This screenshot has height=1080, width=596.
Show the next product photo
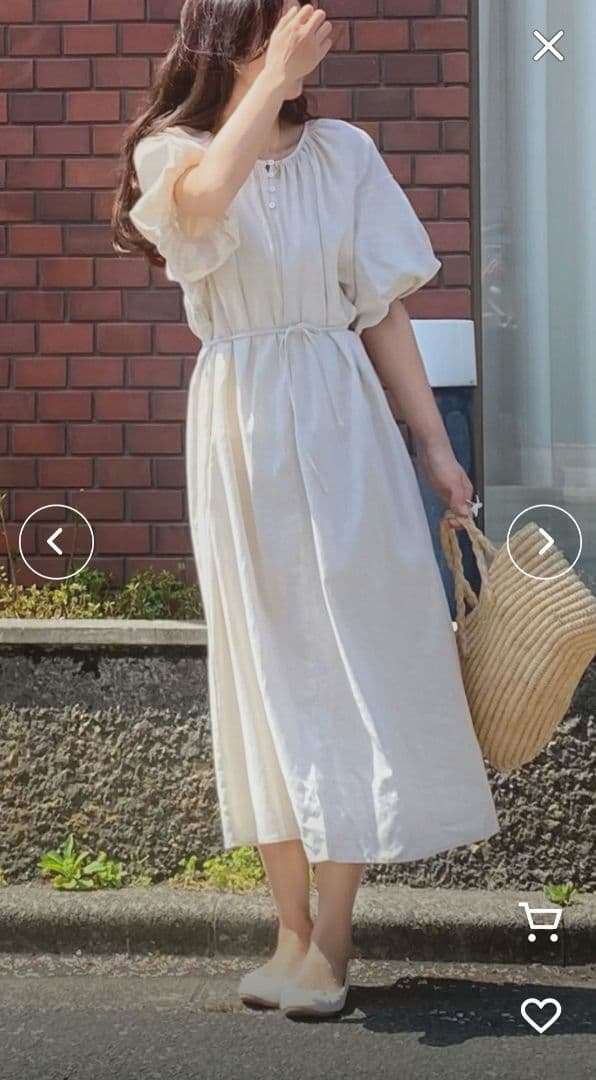click(544, 542)
